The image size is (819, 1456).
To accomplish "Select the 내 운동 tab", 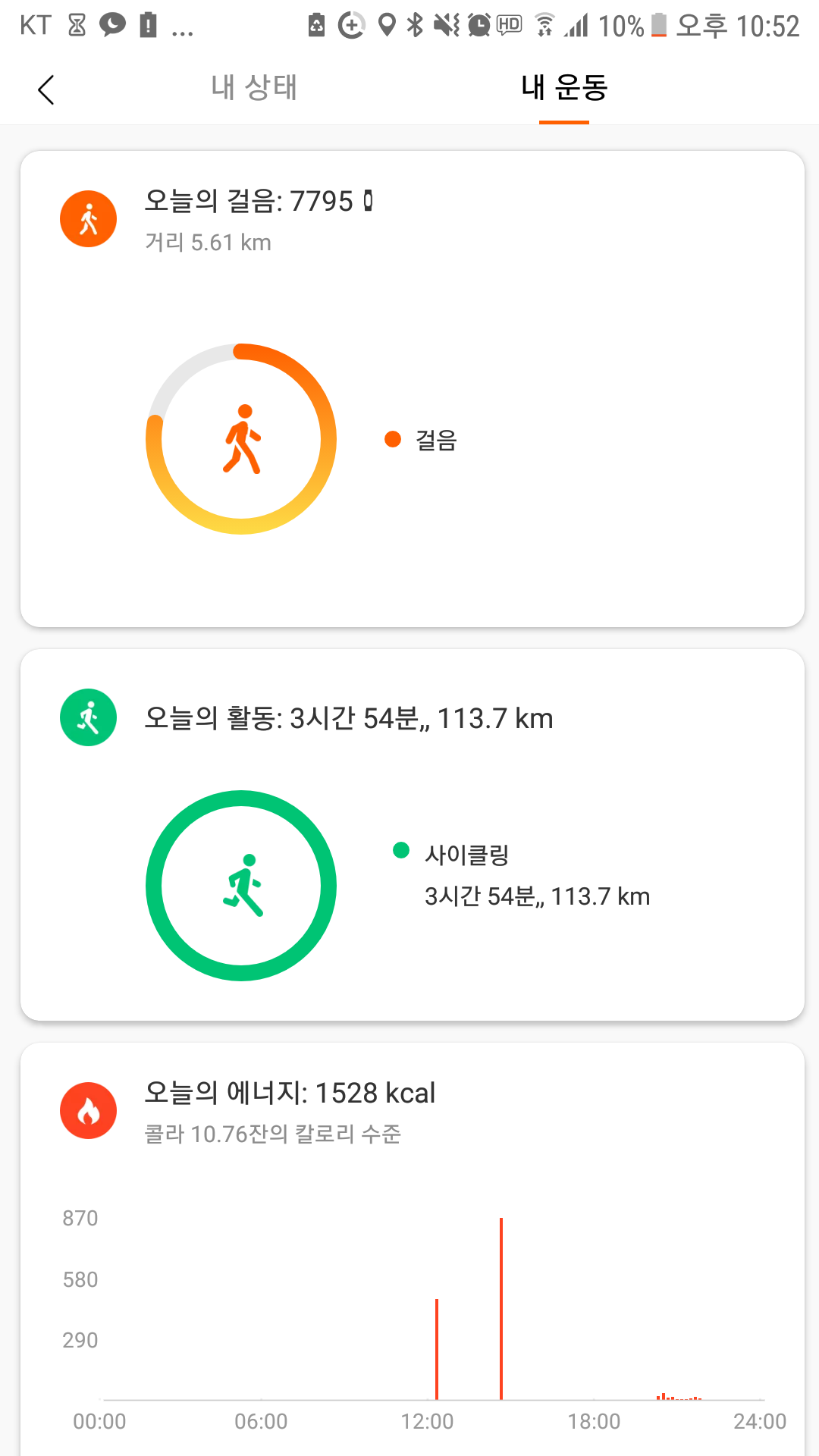I will [x=564, y=87].
